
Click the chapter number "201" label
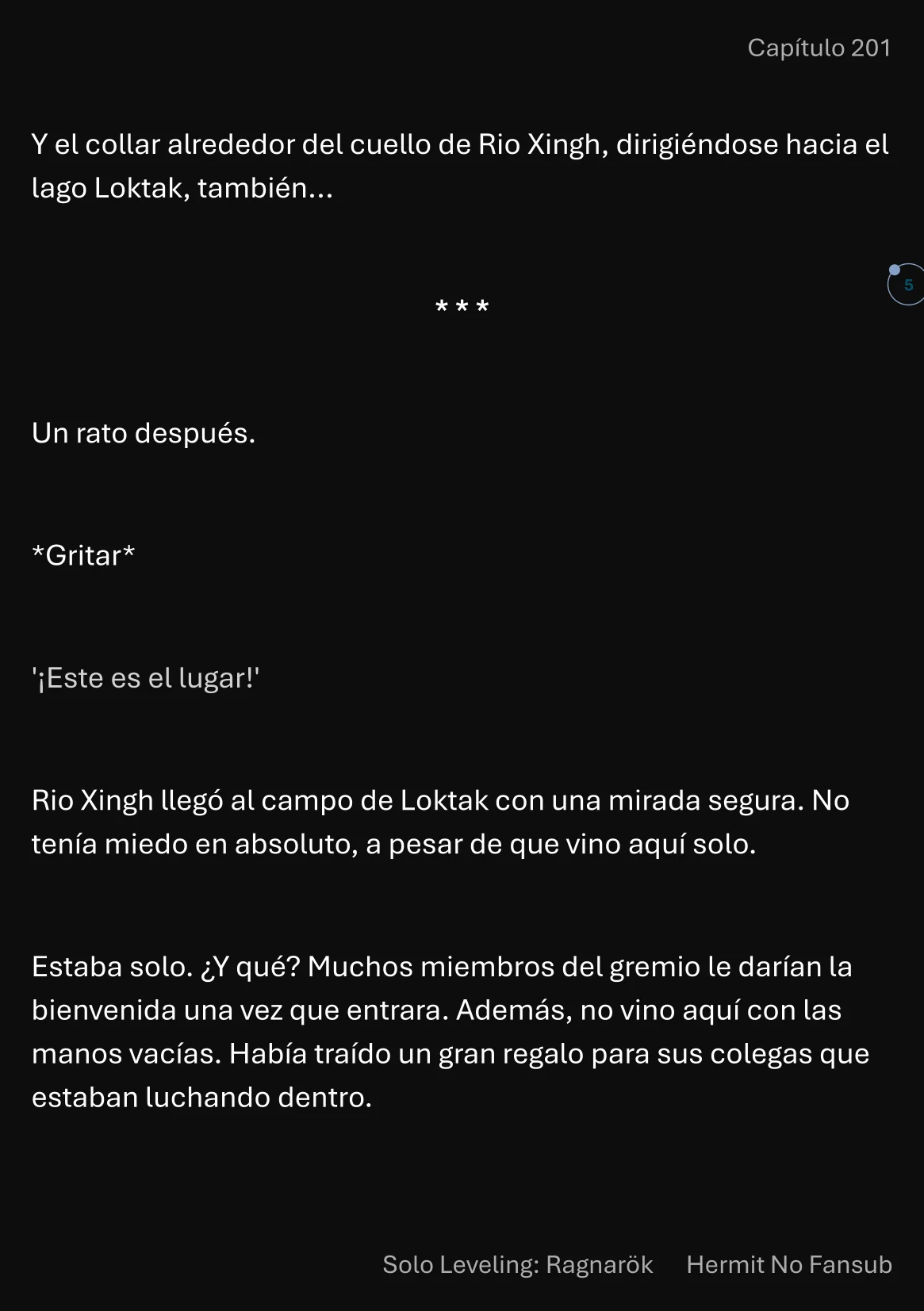click(x=871, y=48)
